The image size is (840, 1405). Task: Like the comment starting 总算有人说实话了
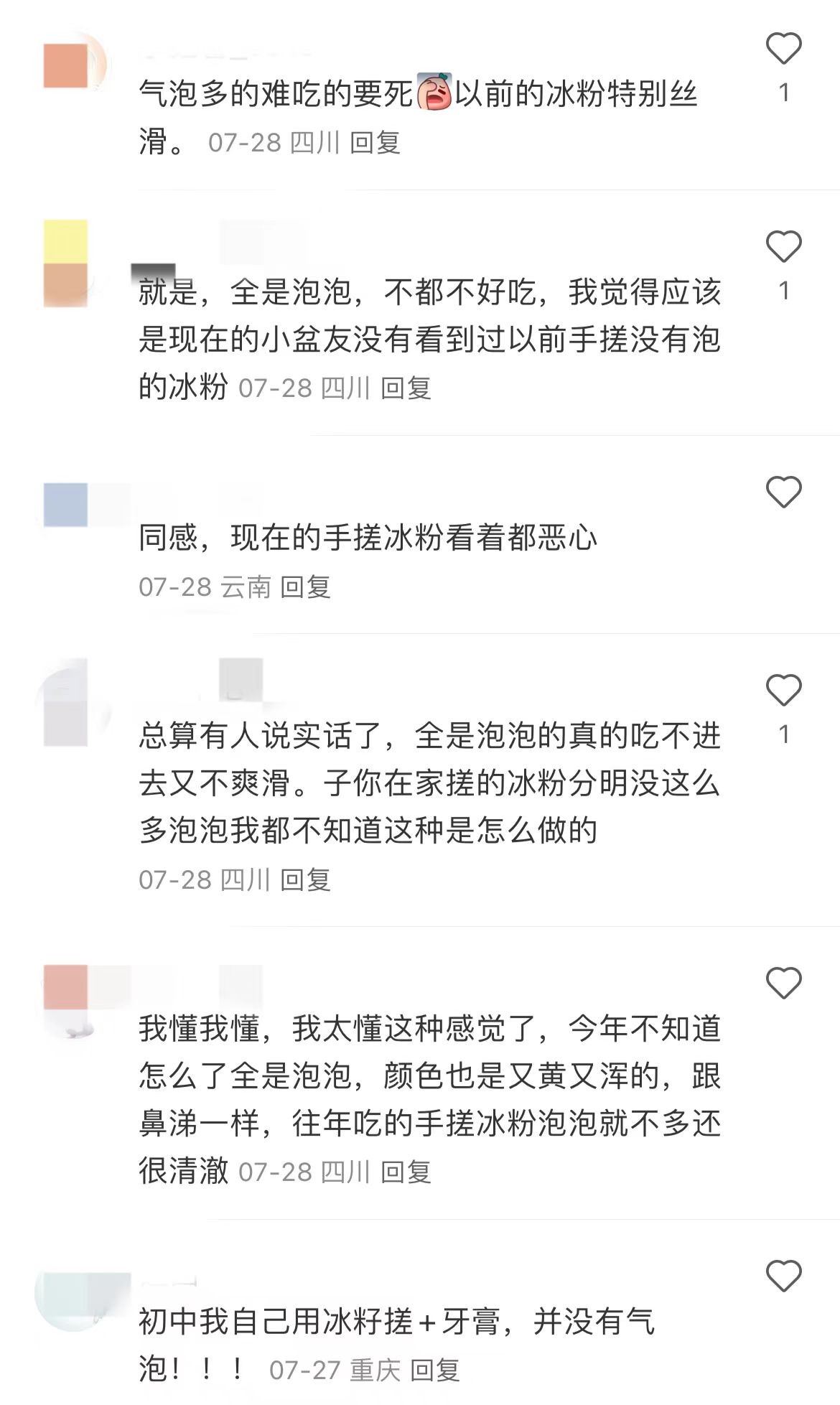pyautogui.click(x=783, y=691)
